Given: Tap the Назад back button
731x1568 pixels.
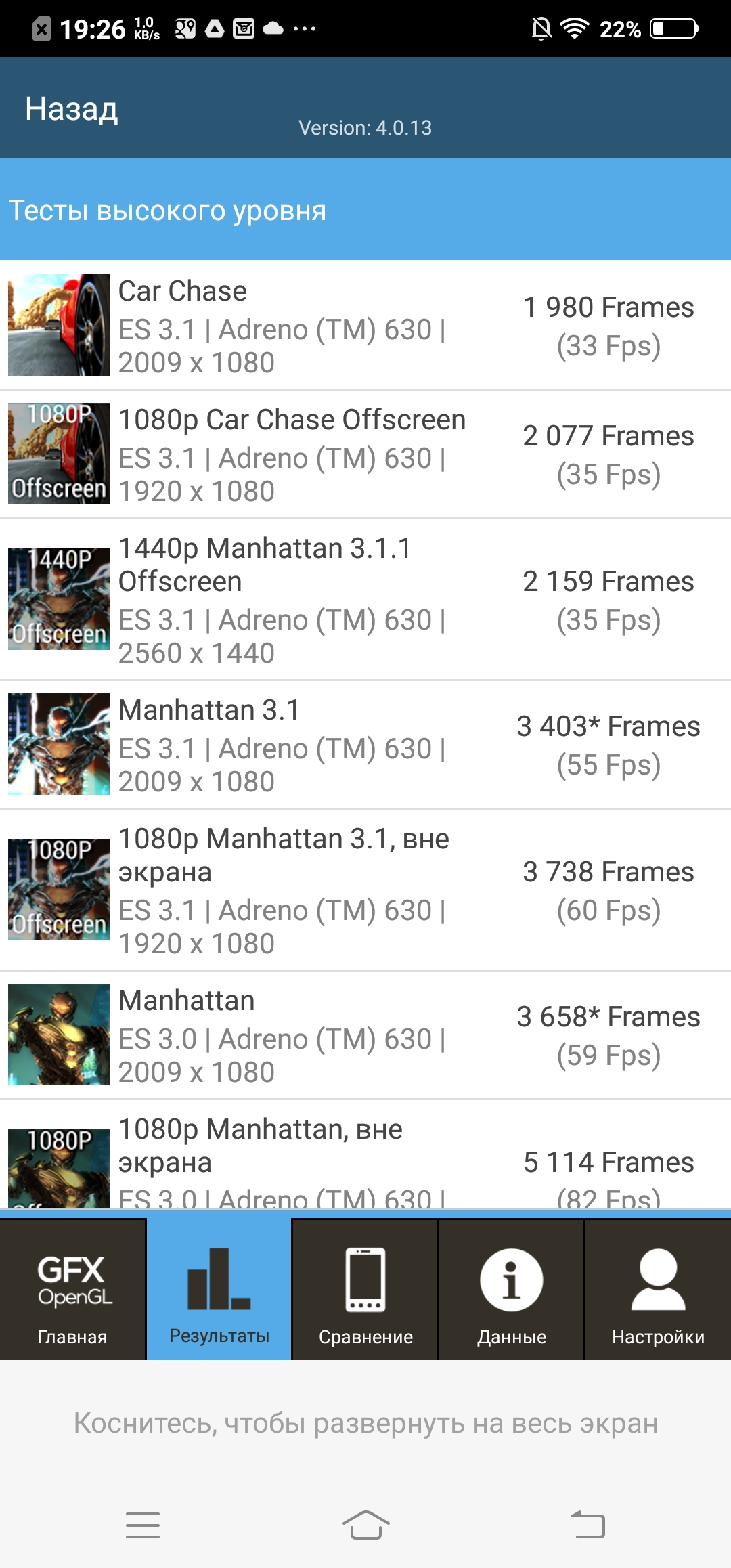Looking at the screenshot, I should pyautogui.click(x=72, y=109).
